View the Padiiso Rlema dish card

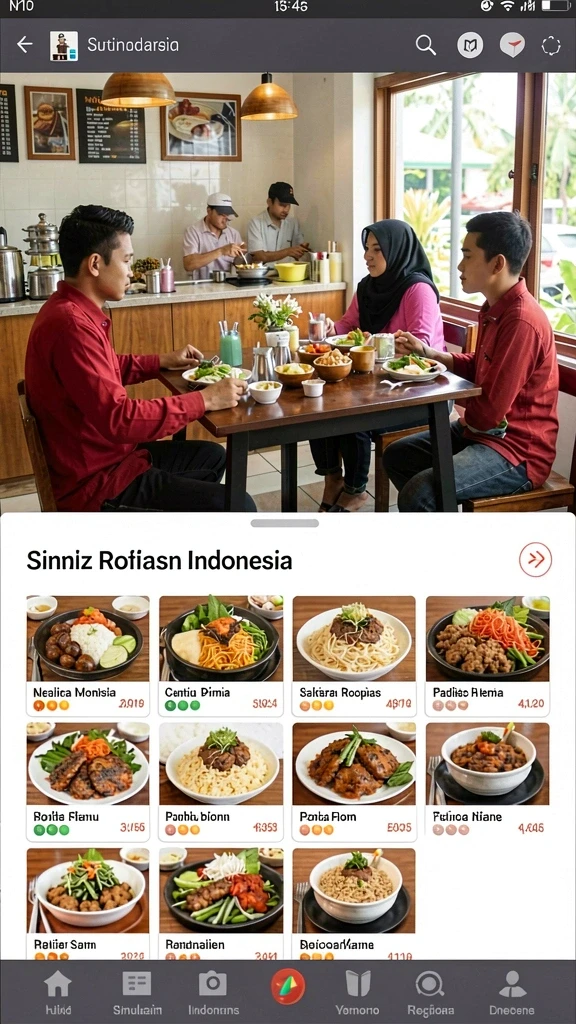[487, 656]
